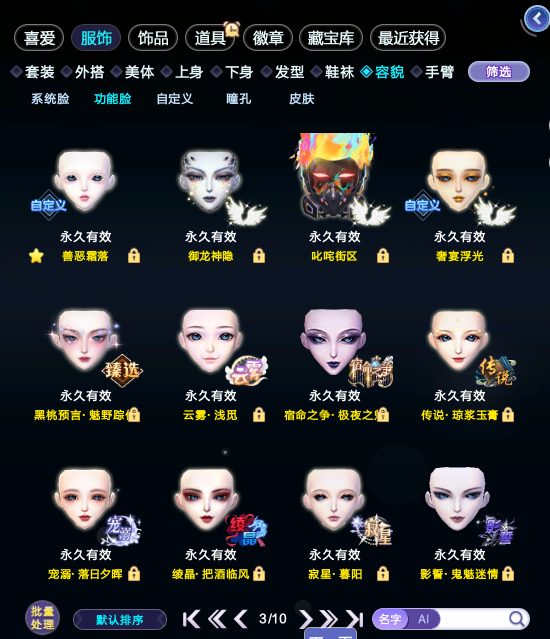Open the 饰品 tab

[153, 38]
